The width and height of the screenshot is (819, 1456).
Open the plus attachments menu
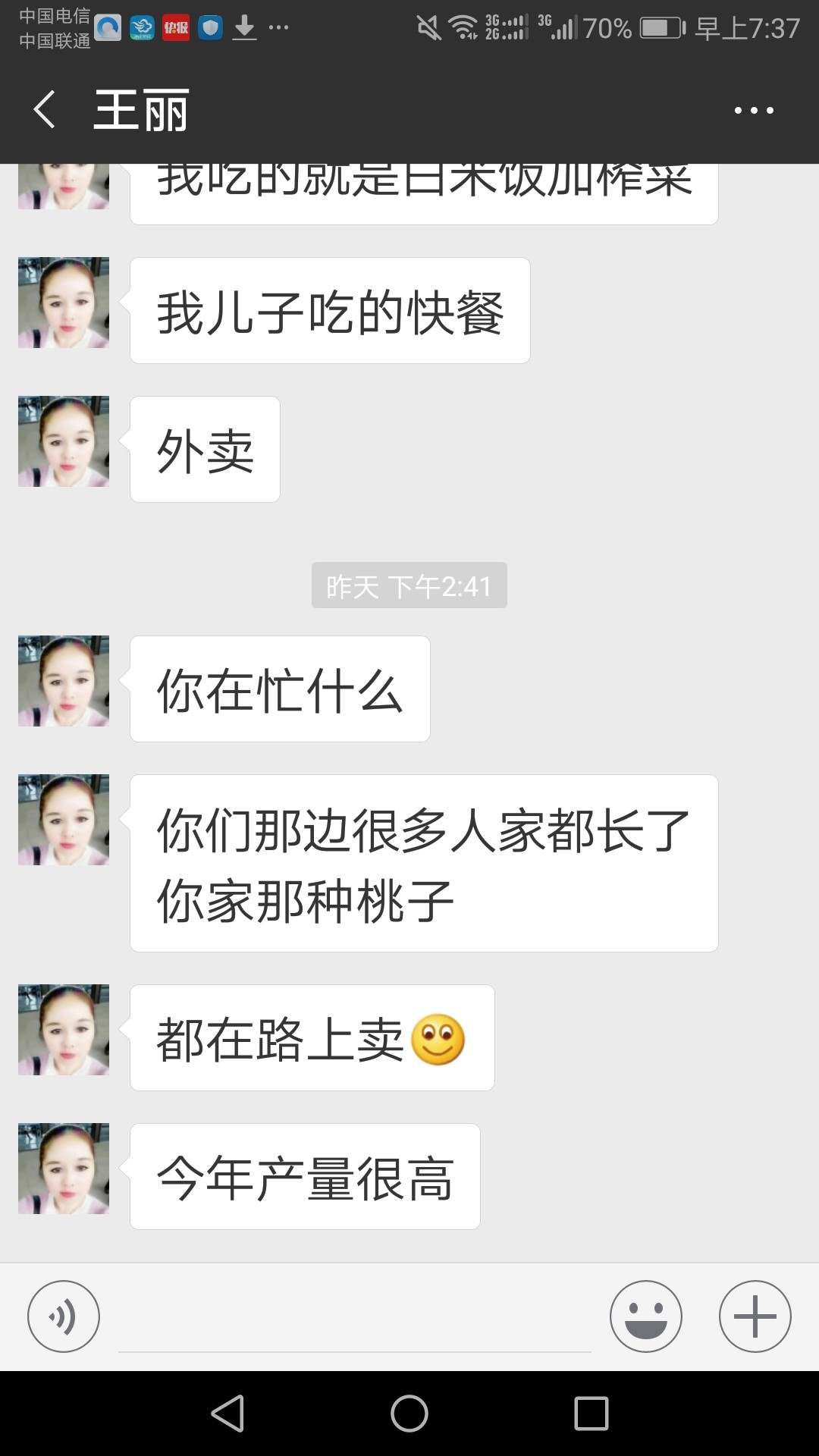coord(755,1316)
